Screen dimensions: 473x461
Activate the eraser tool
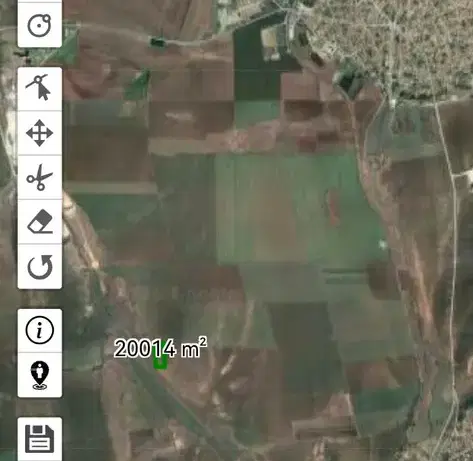click(40, 221)
